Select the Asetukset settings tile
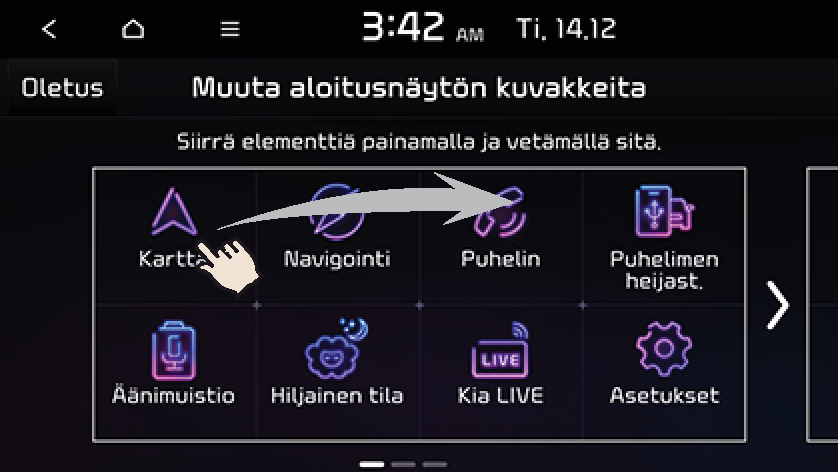 click(x=664, y=365)
